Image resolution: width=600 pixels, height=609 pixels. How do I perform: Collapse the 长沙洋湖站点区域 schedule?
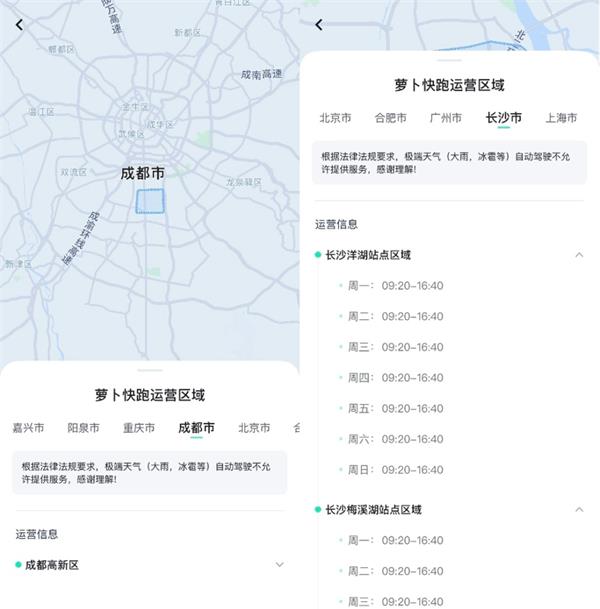pos(579,255)
